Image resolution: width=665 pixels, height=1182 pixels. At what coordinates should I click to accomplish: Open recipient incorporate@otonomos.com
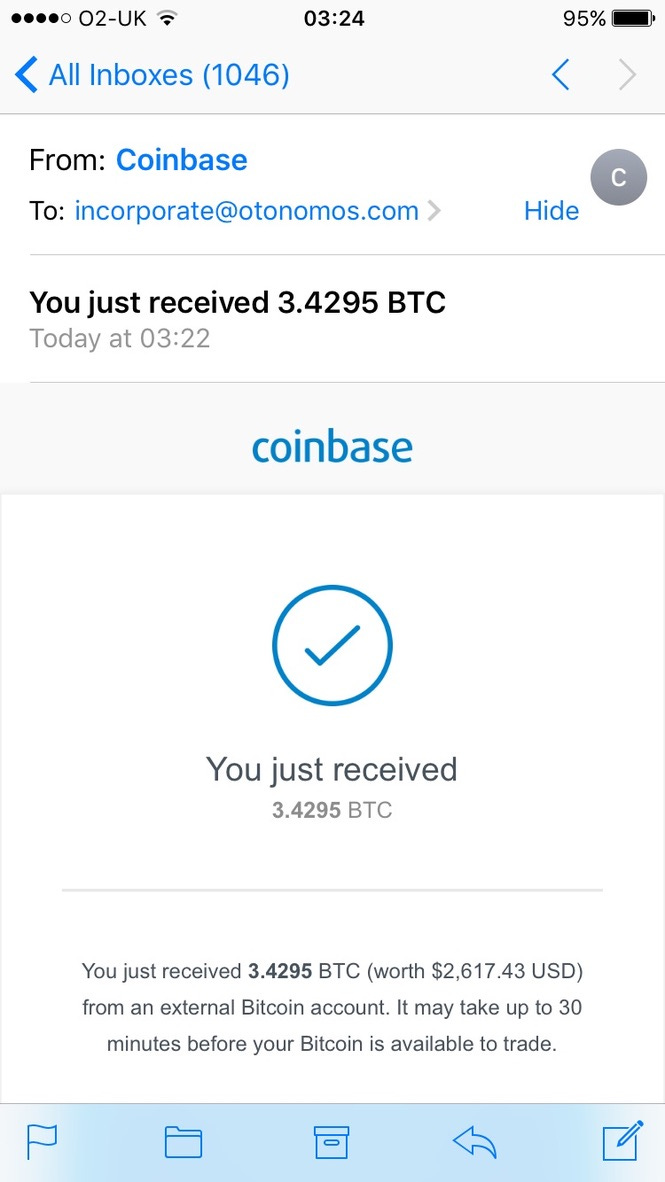click(246, 211)
